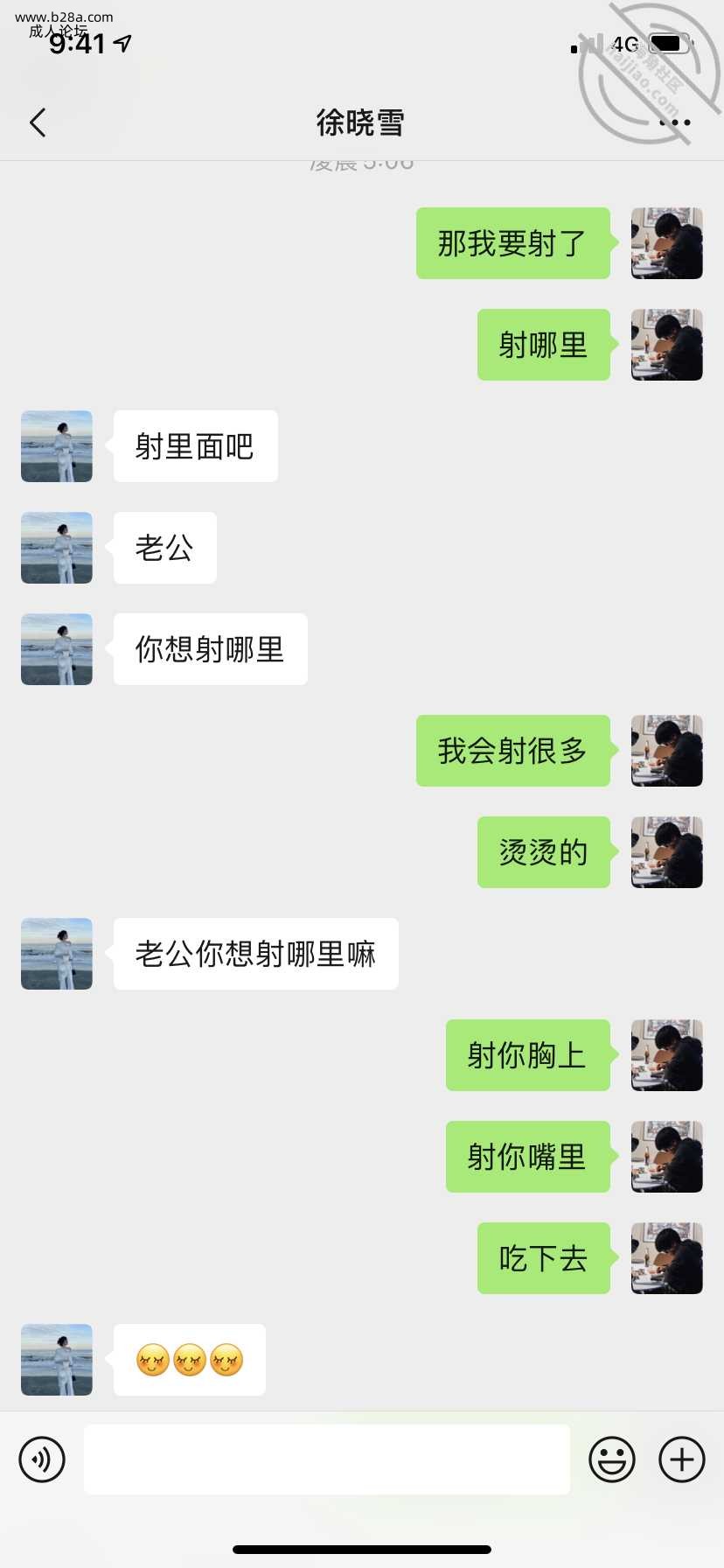The width and height of the screenshot is (724, 1568).
Task: Open the chat details overflow menu
Action: (674, 122)
